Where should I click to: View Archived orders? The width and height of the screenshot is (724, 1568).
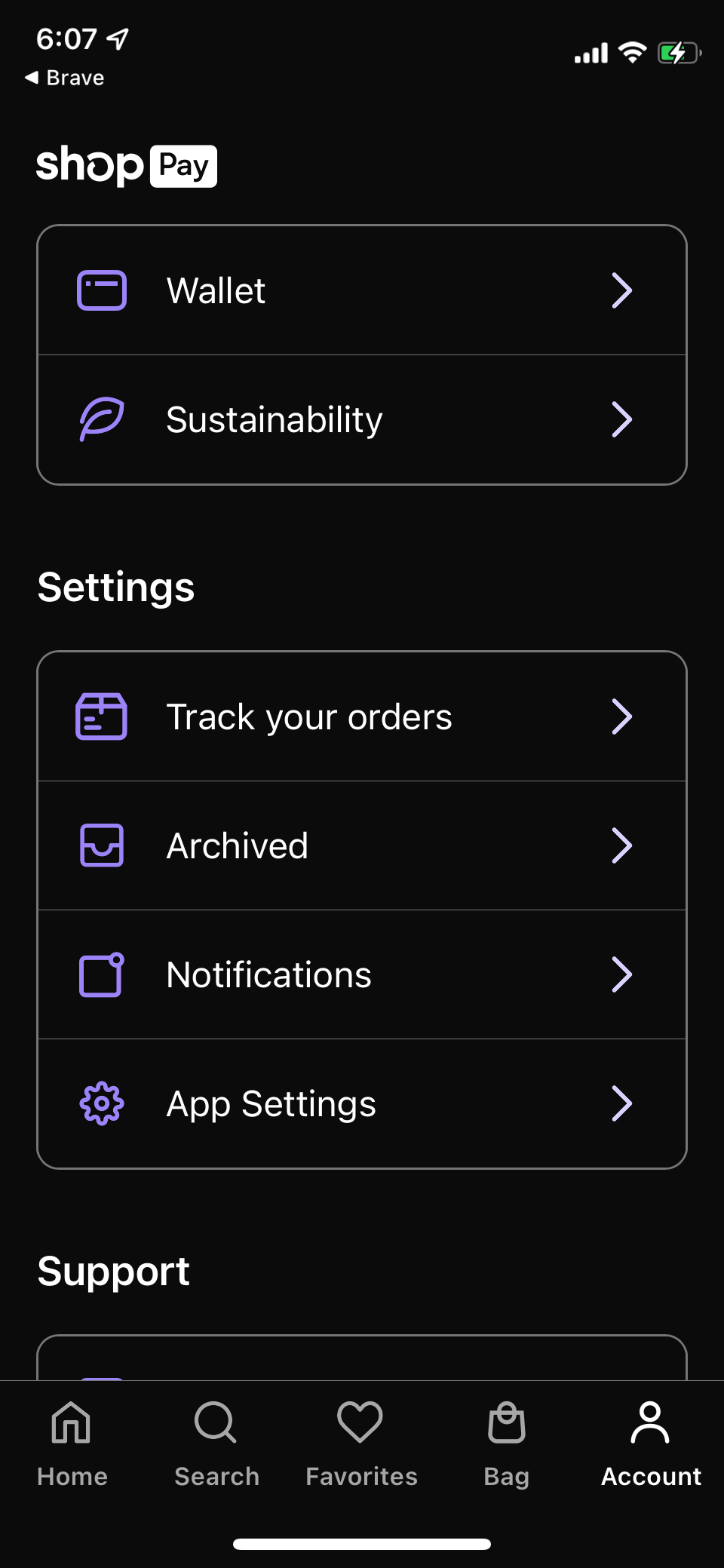362,845
